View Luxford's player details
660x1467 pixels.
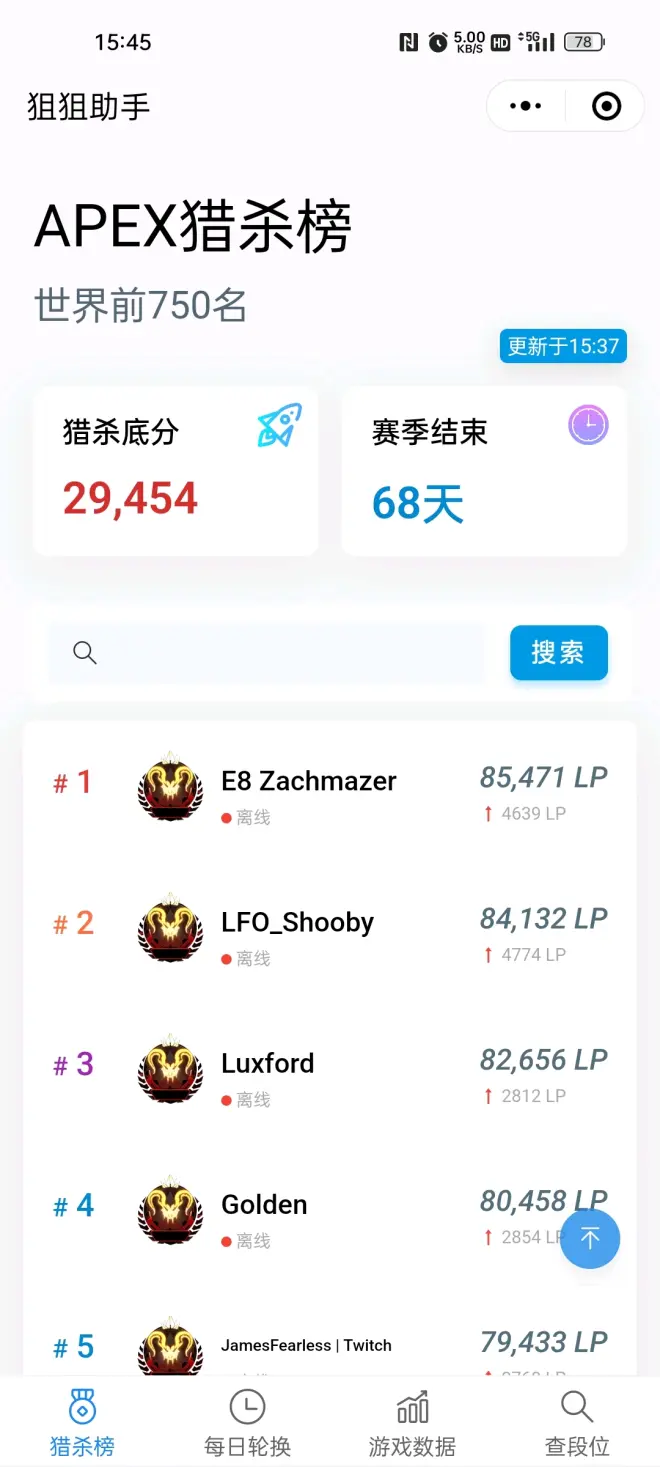pyautogui.click(x=268, y=1063)
